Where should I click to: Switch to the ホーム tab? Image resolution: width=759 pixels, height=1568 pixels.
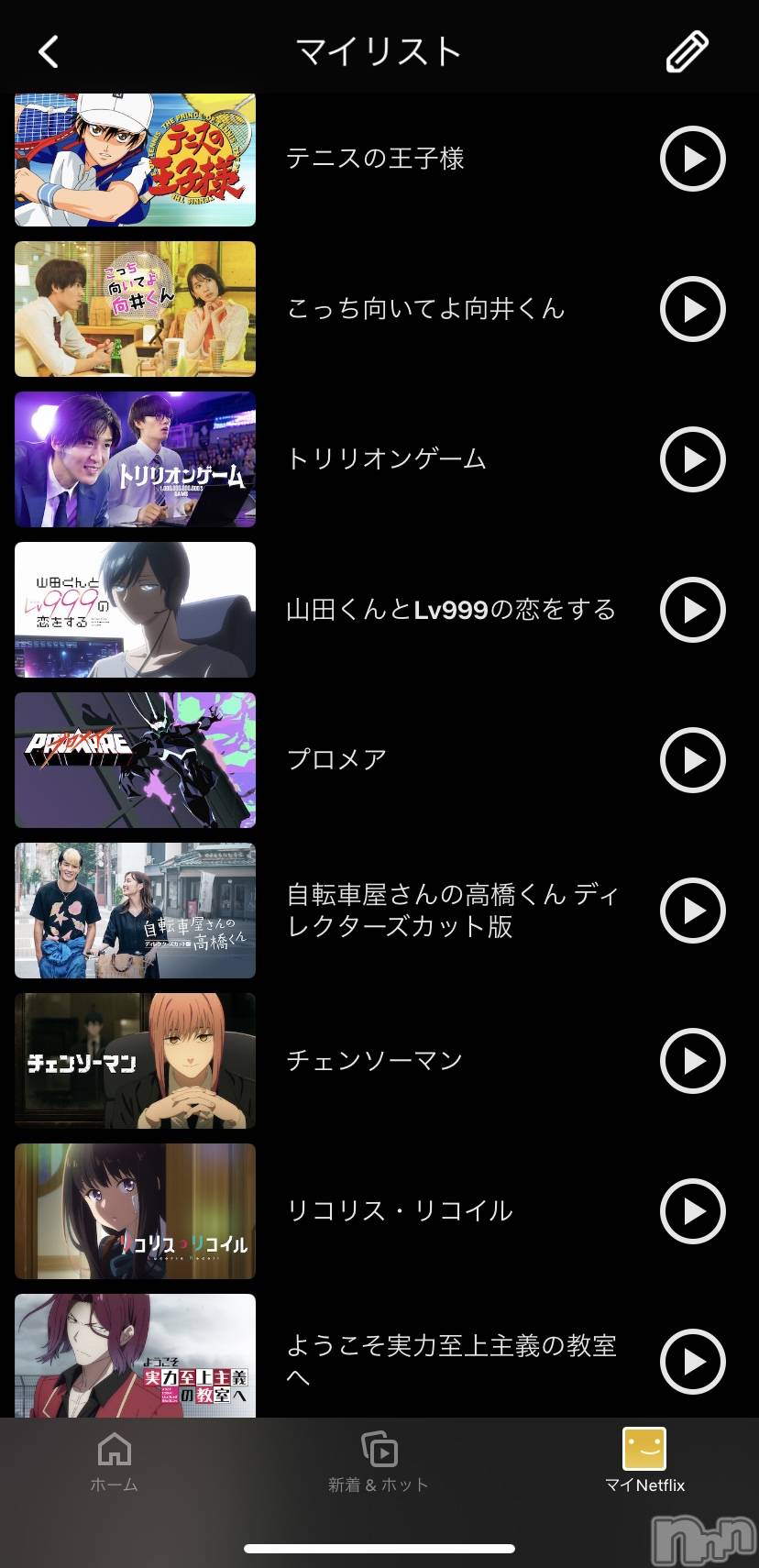(x=115, y=1463)
